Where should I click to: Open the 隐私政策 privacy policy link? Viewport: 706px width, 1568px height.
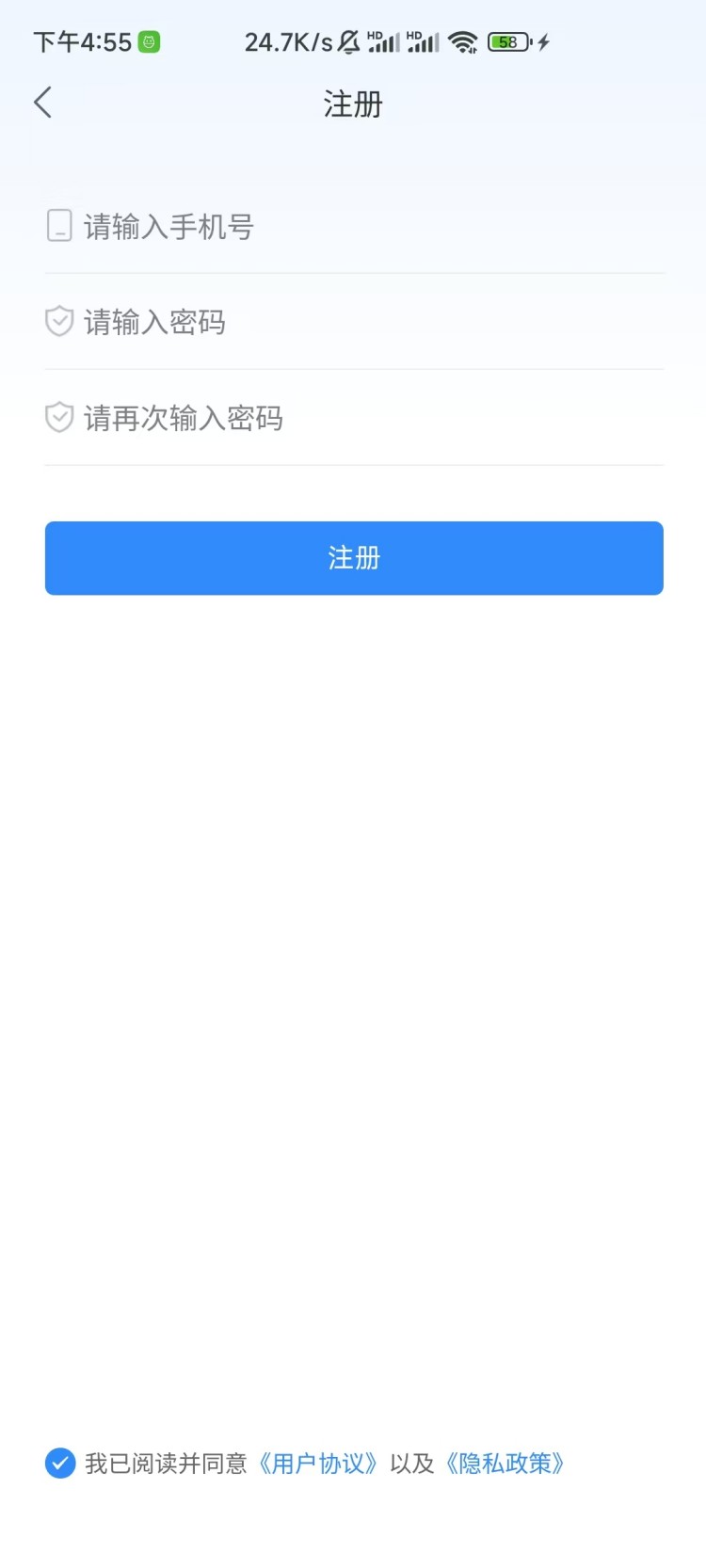pos(506,1464)
